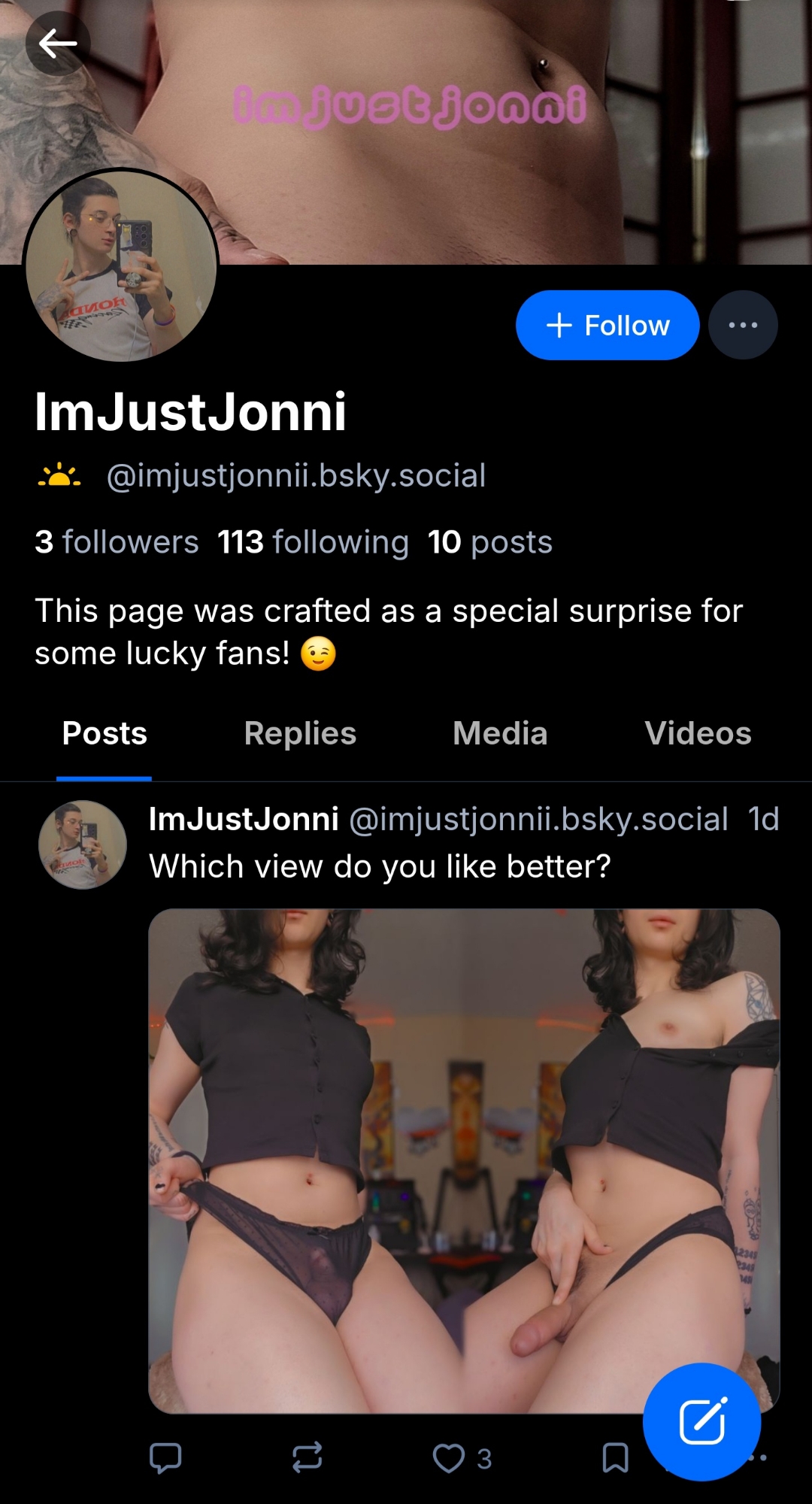Image resolution: width=812 pixels, height=1504 pixels.
Task: Go back using the arrow icon
Action: (58, 44)
